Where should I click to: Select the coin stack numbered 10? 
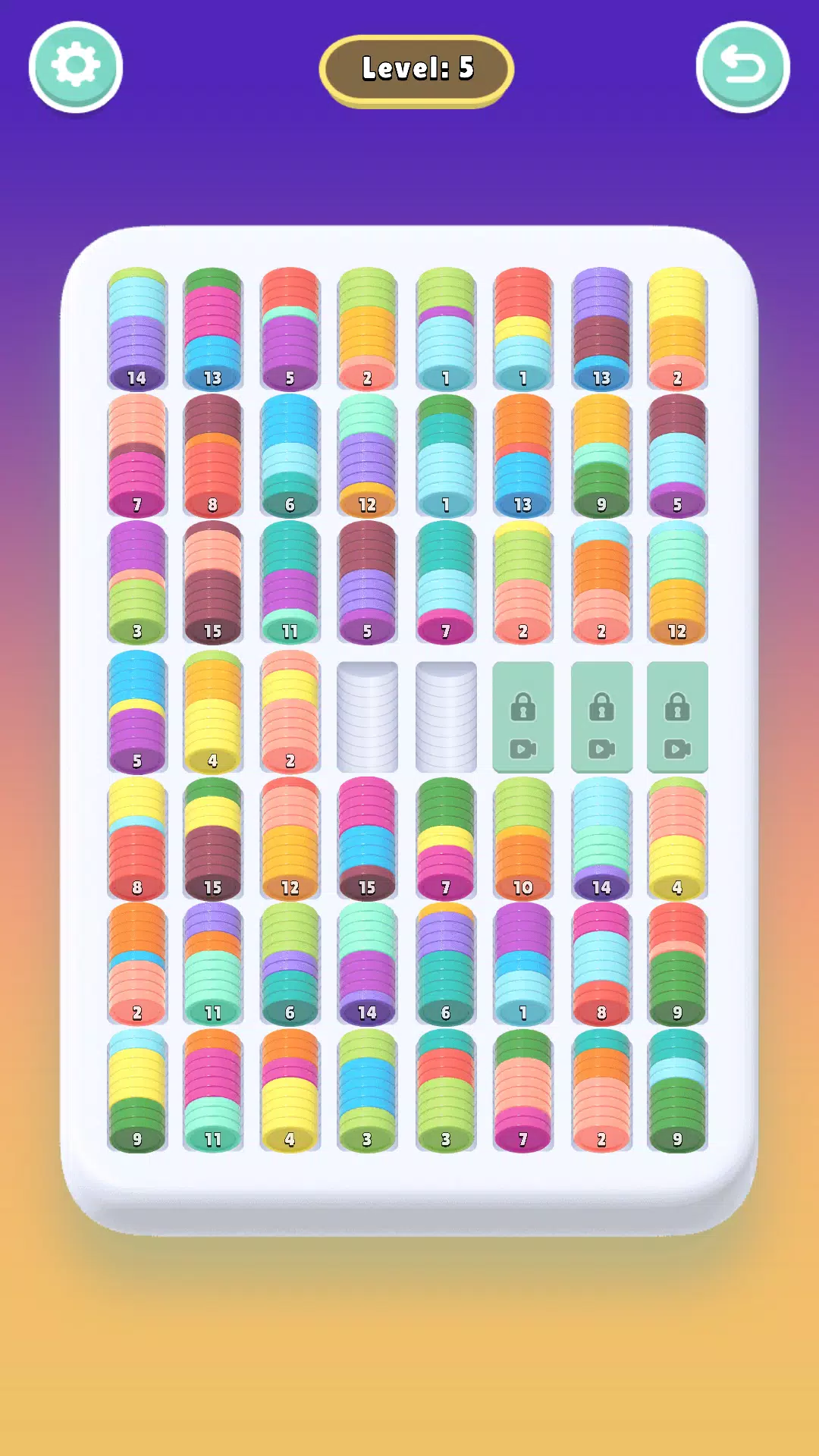coord(522,838)
